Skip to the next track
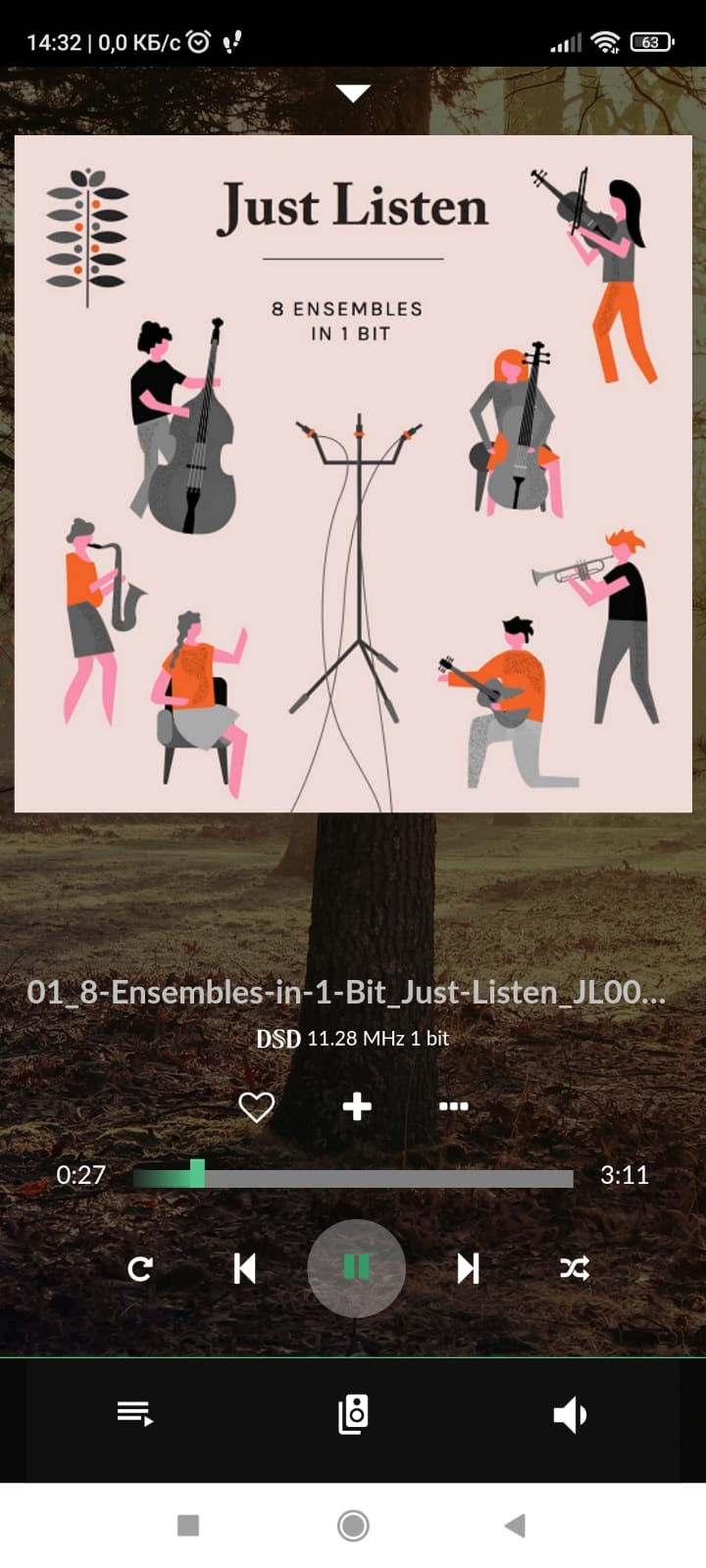 (468, 1269)
